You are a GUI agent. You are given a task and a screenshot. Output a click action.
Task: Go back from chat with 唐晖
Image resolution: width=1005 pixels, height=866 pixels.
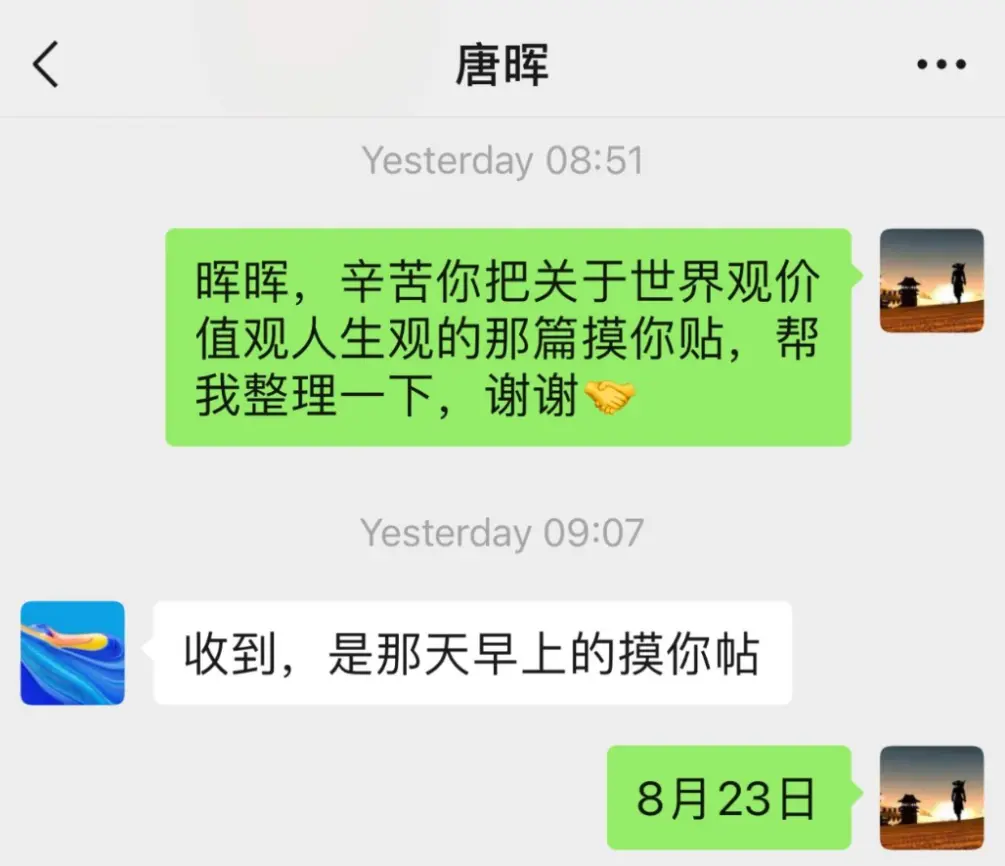(x=46, y=66)
